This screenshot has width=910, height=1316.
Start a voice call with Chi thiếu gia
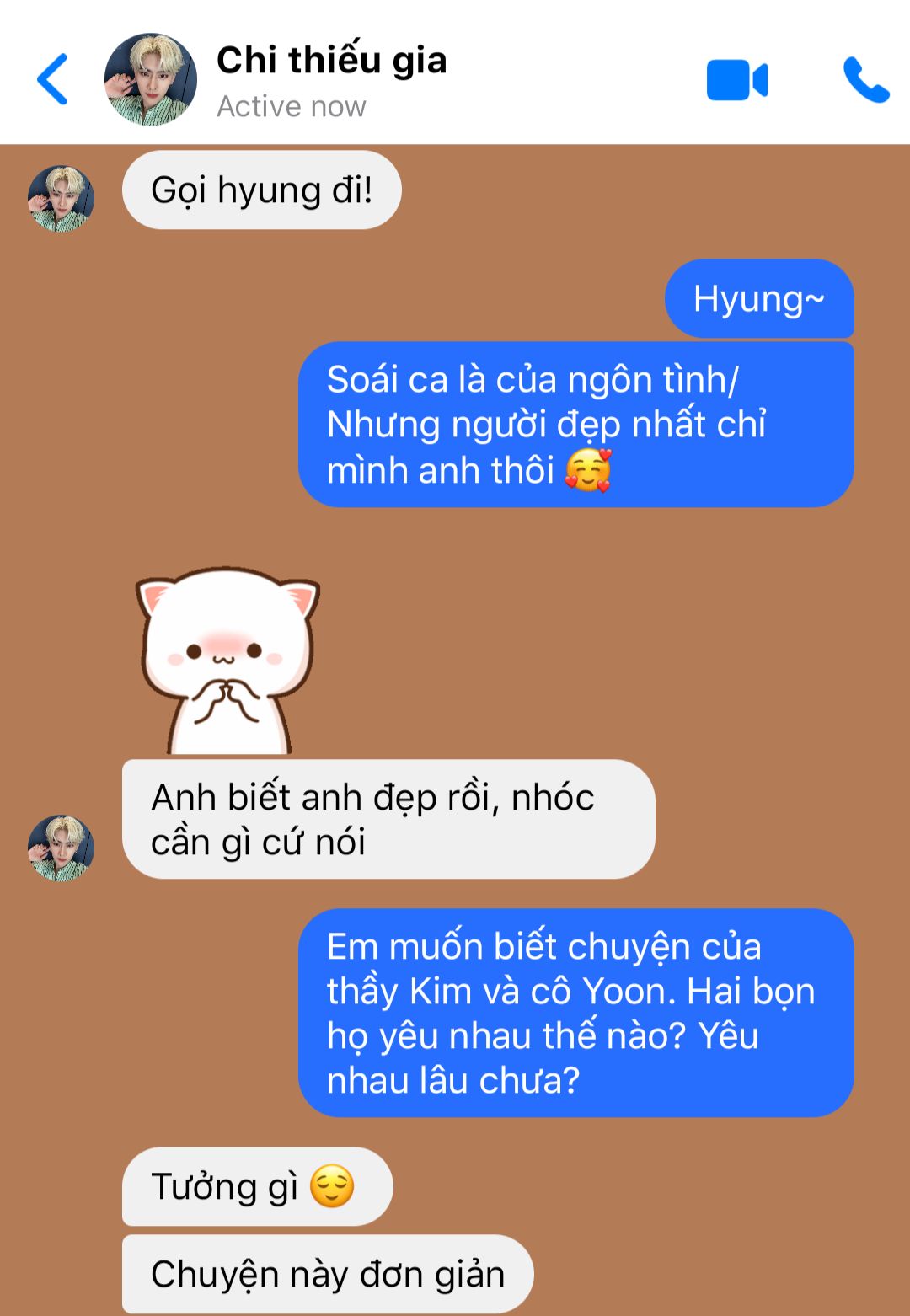[865, 80]
